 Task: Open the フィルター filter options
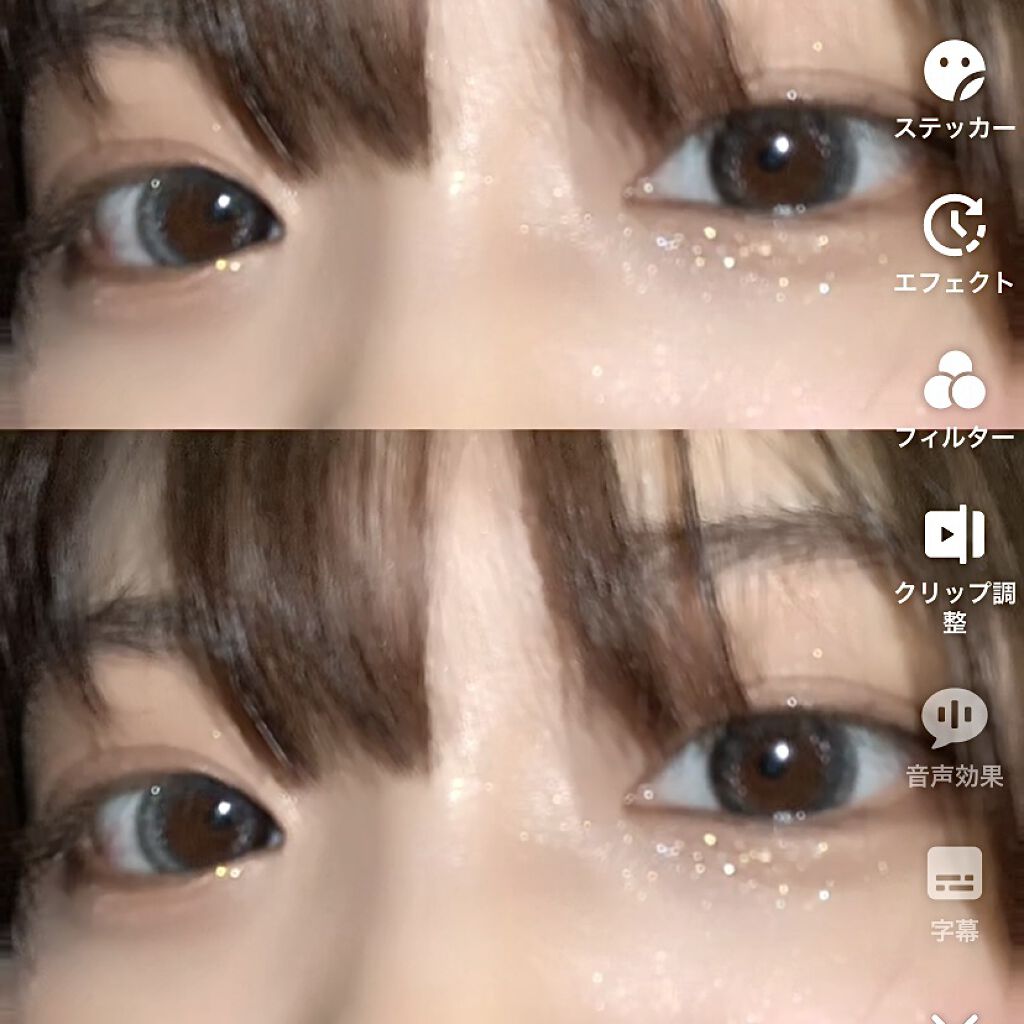954,382
